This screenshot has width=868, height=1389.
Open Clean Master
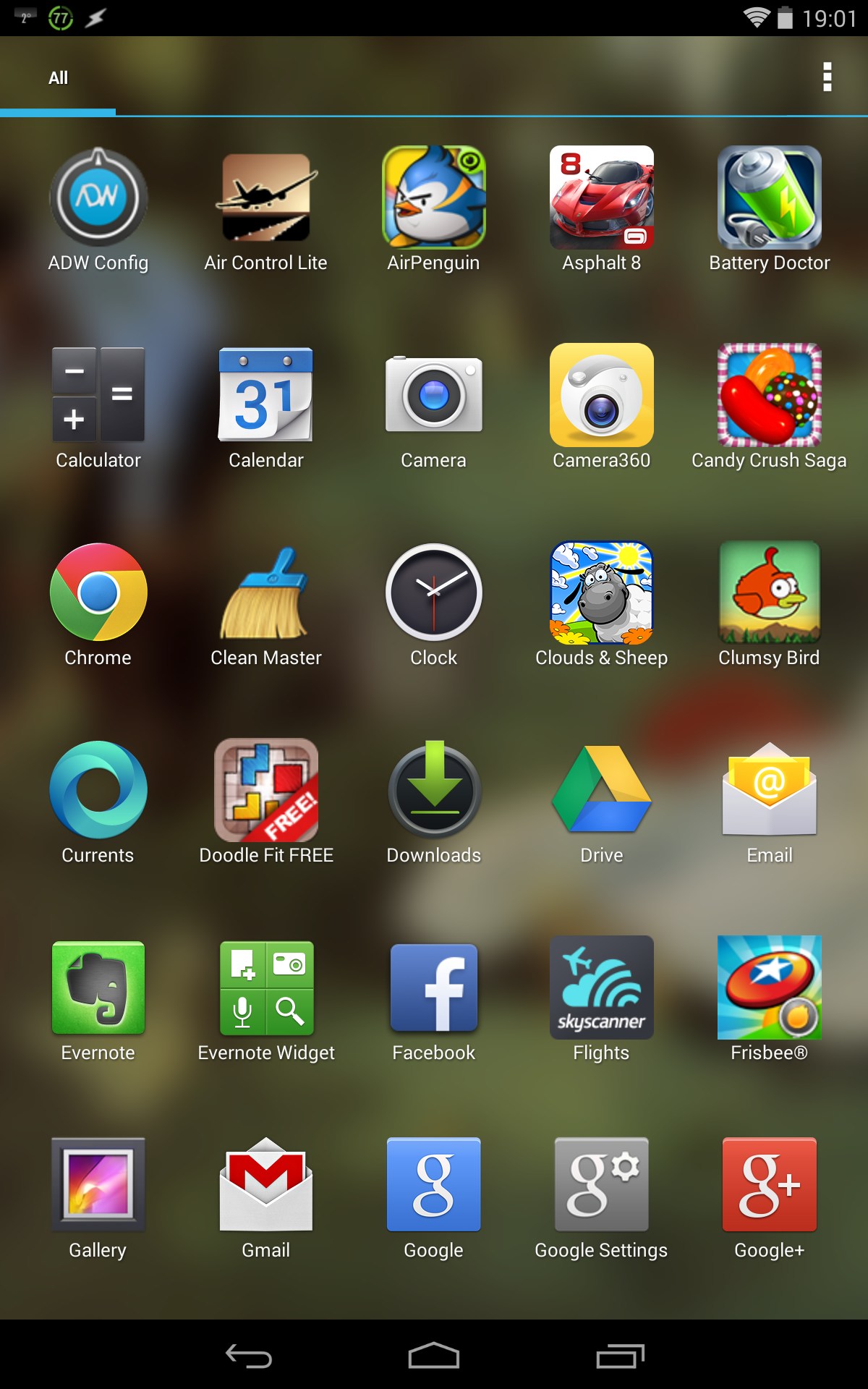[x=265, y=592]
